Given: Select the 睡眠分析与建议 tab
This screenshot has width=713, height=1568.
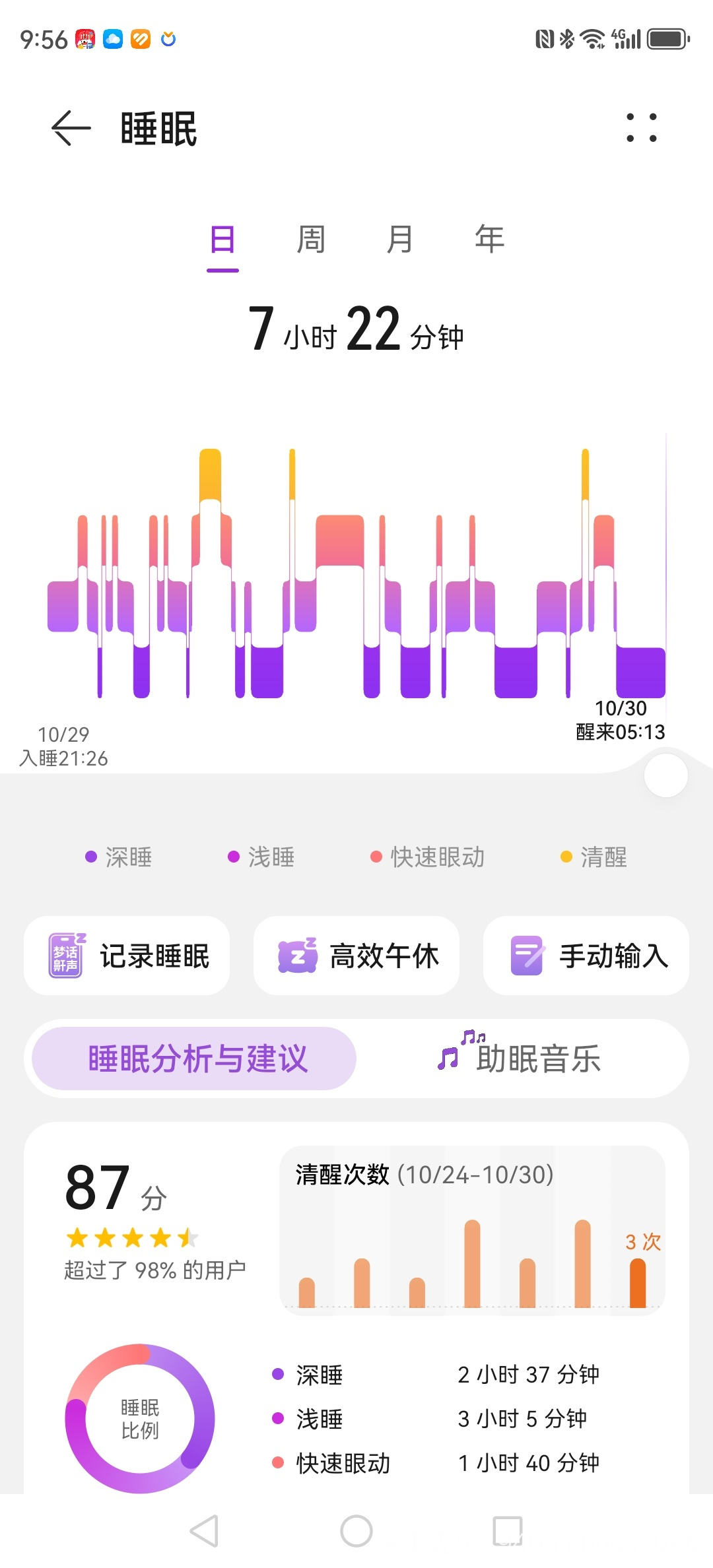Looking at the screenshot, I should pos(195,1059).
